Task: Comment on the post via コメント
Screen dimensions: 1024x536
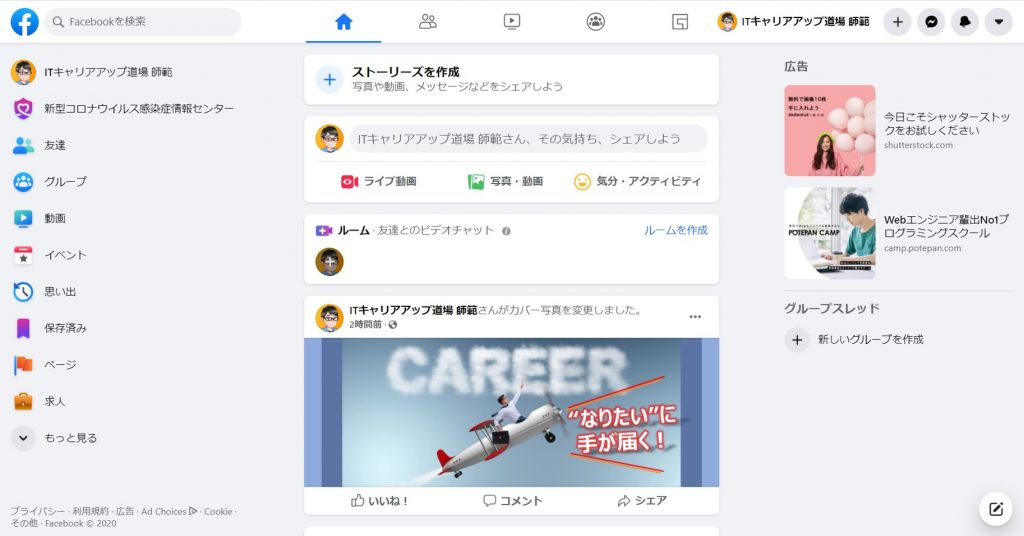Action: (512, 501)
